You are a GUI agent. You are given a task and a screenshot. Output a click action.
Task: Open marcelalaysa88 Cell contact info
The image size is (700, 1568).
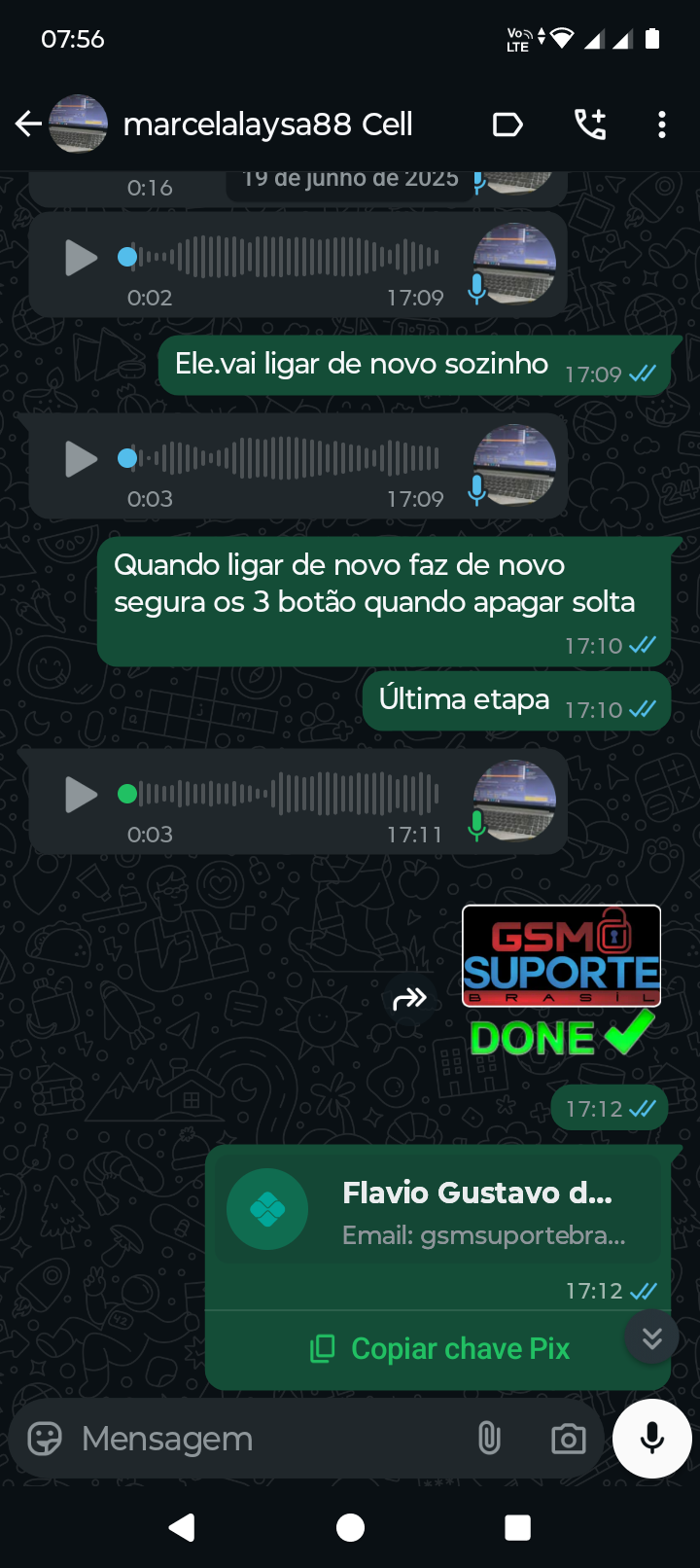pyautogui.click(x=267, y=125)
